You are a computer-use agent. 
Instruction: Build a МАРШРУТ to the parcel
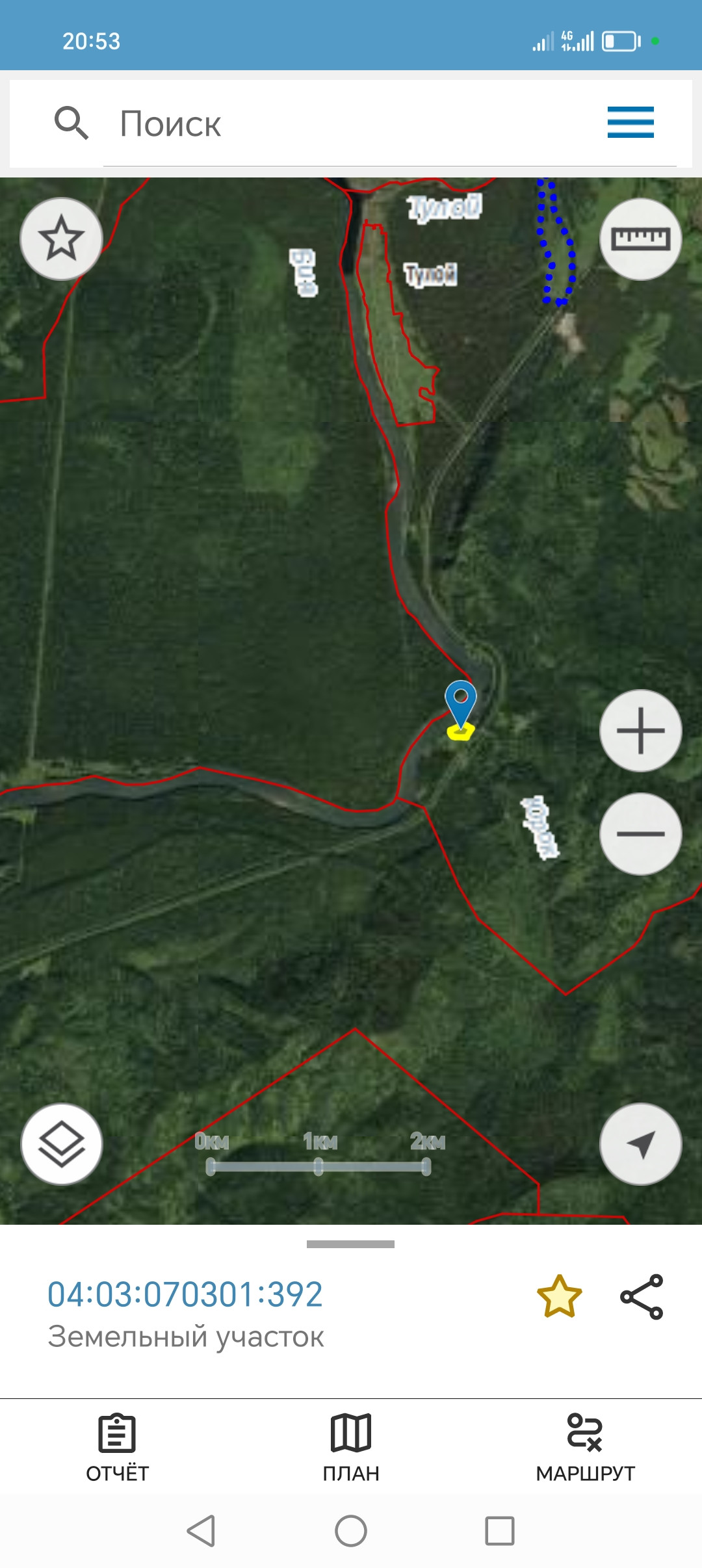(585, 1447)
